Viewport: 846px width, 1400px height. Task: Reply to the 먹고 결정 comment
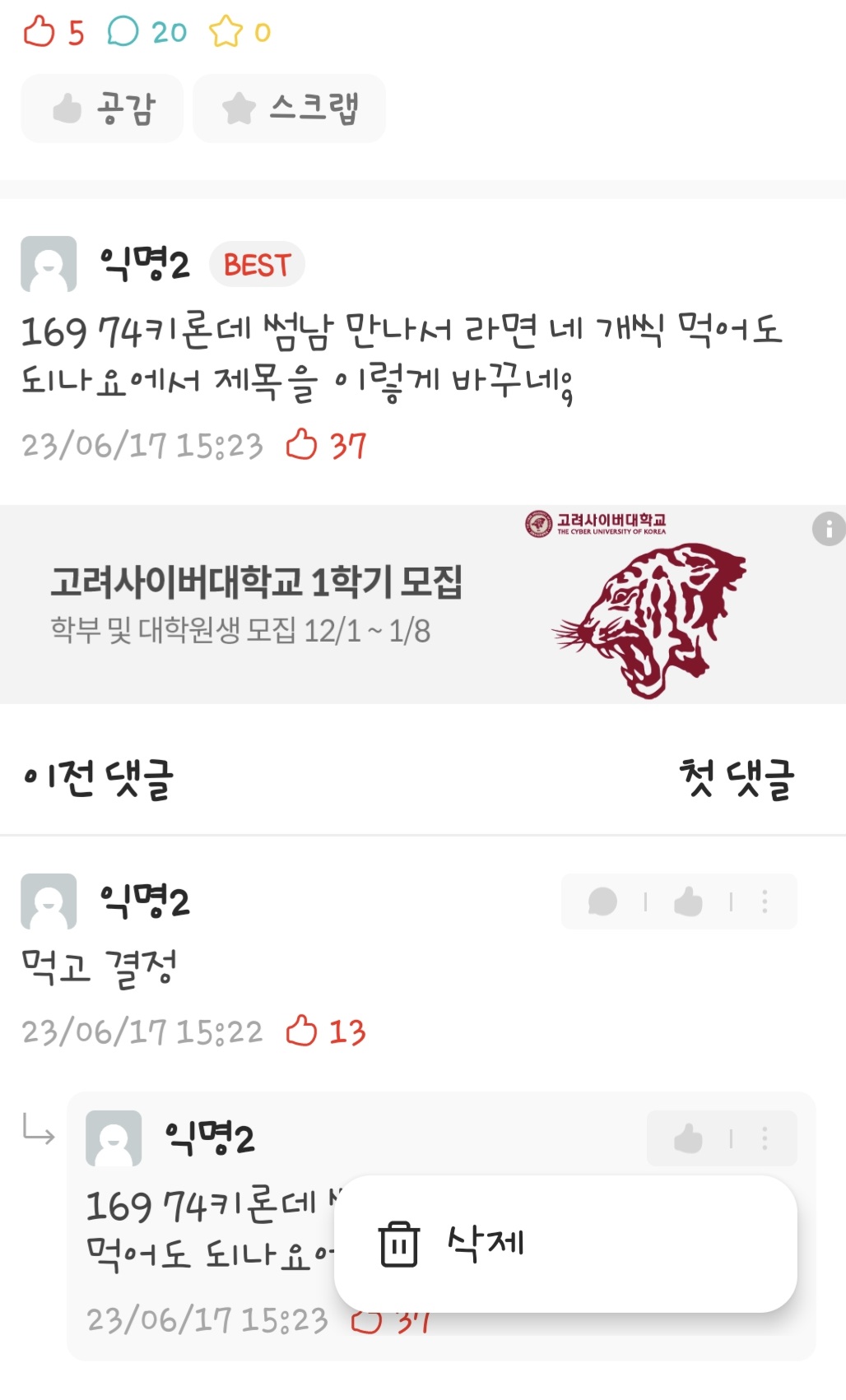click(x=603, y=902)
